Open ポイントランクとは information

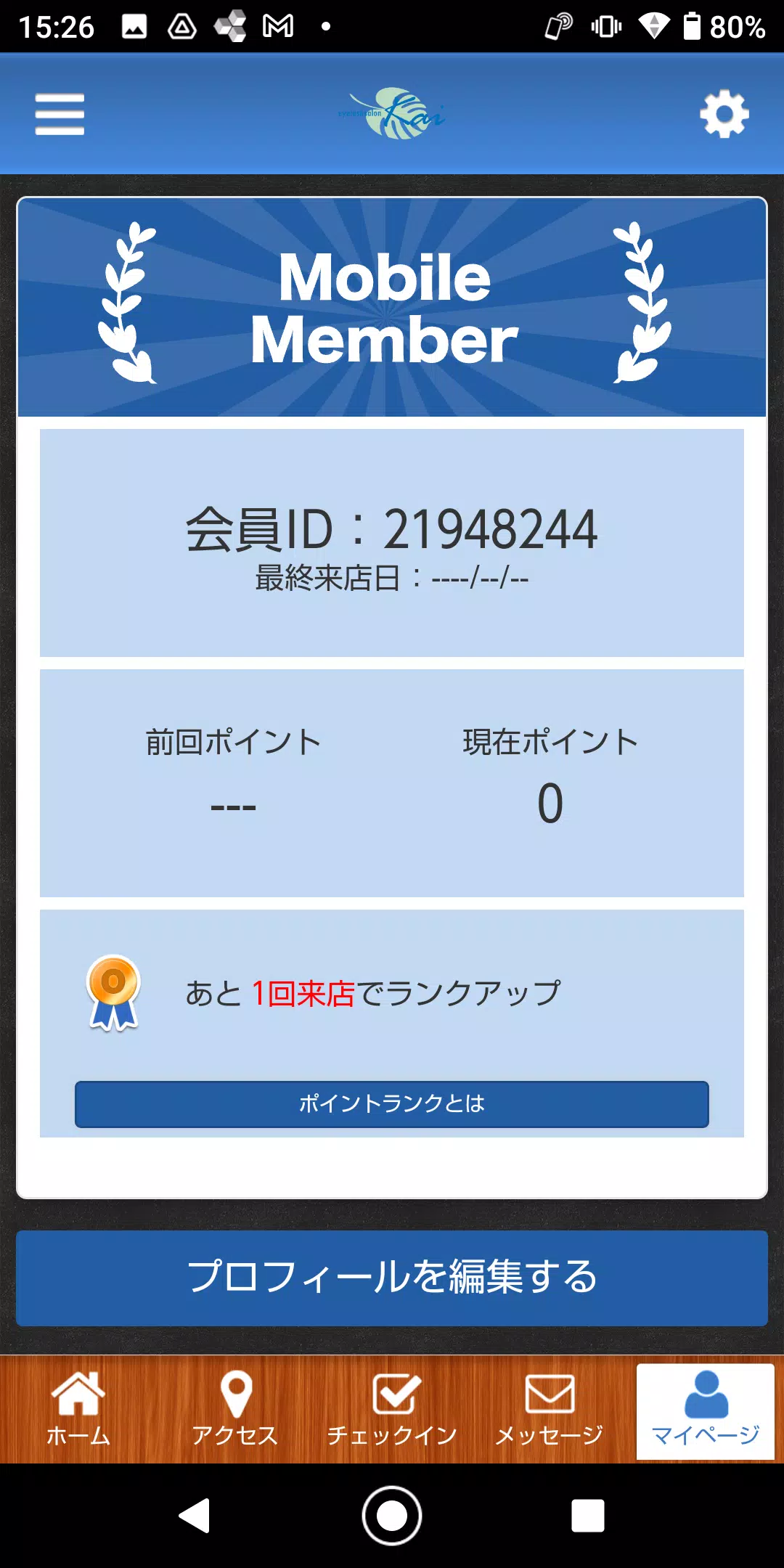click(x=392, y=1104)
